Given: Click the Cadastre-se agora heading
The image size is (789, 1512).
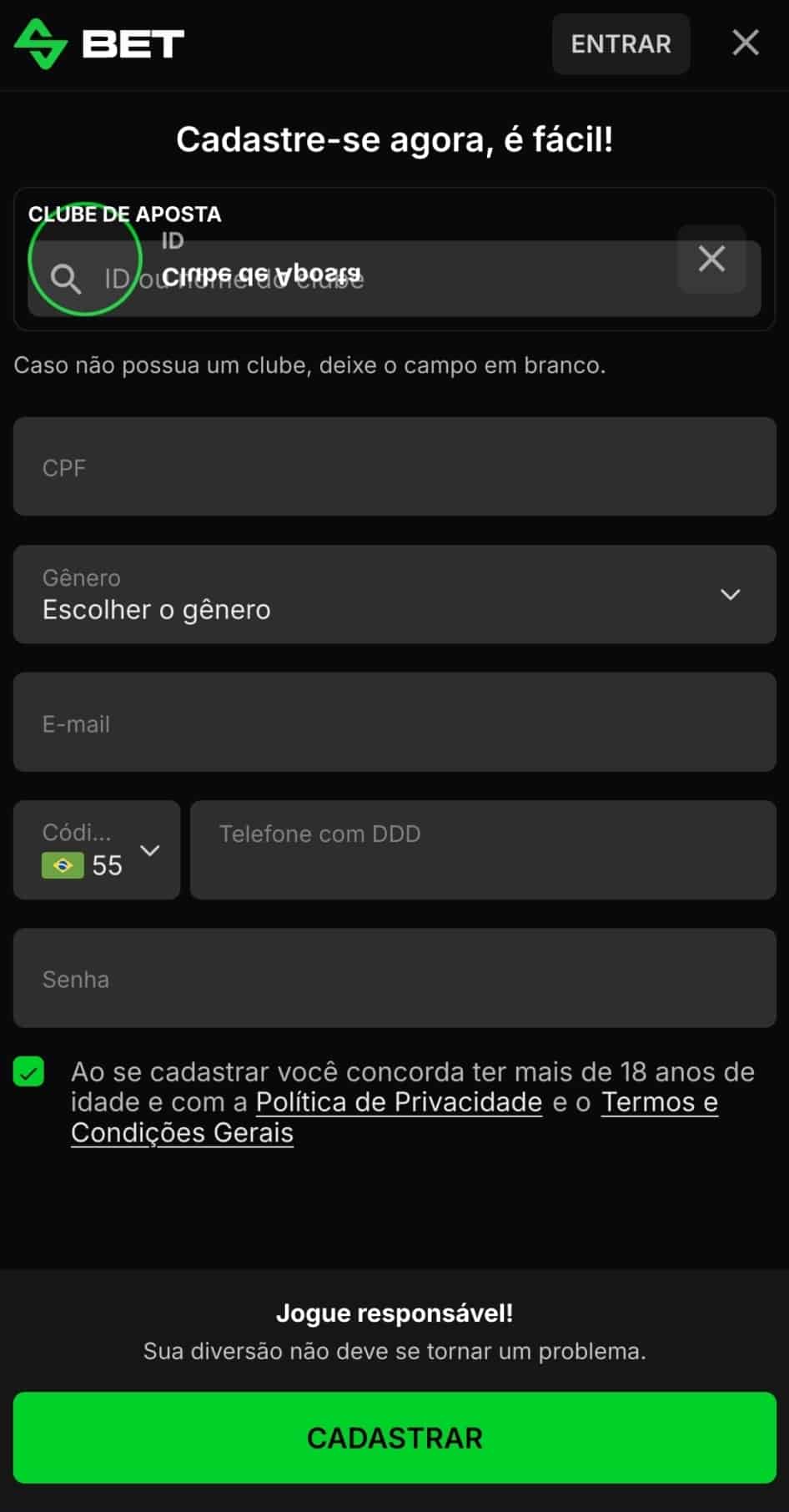Looking at the screenshot, I should click(x=394, y=139).
